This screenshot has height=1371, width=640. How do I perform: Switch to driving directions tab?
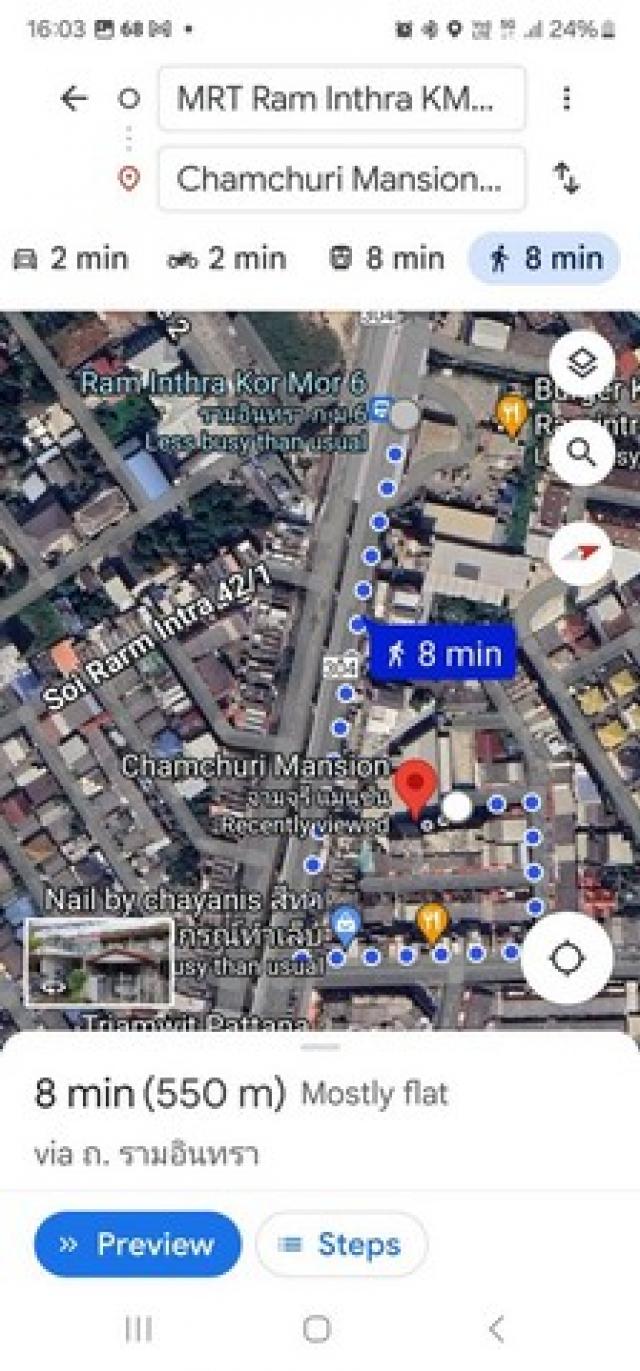coord(71,259)
